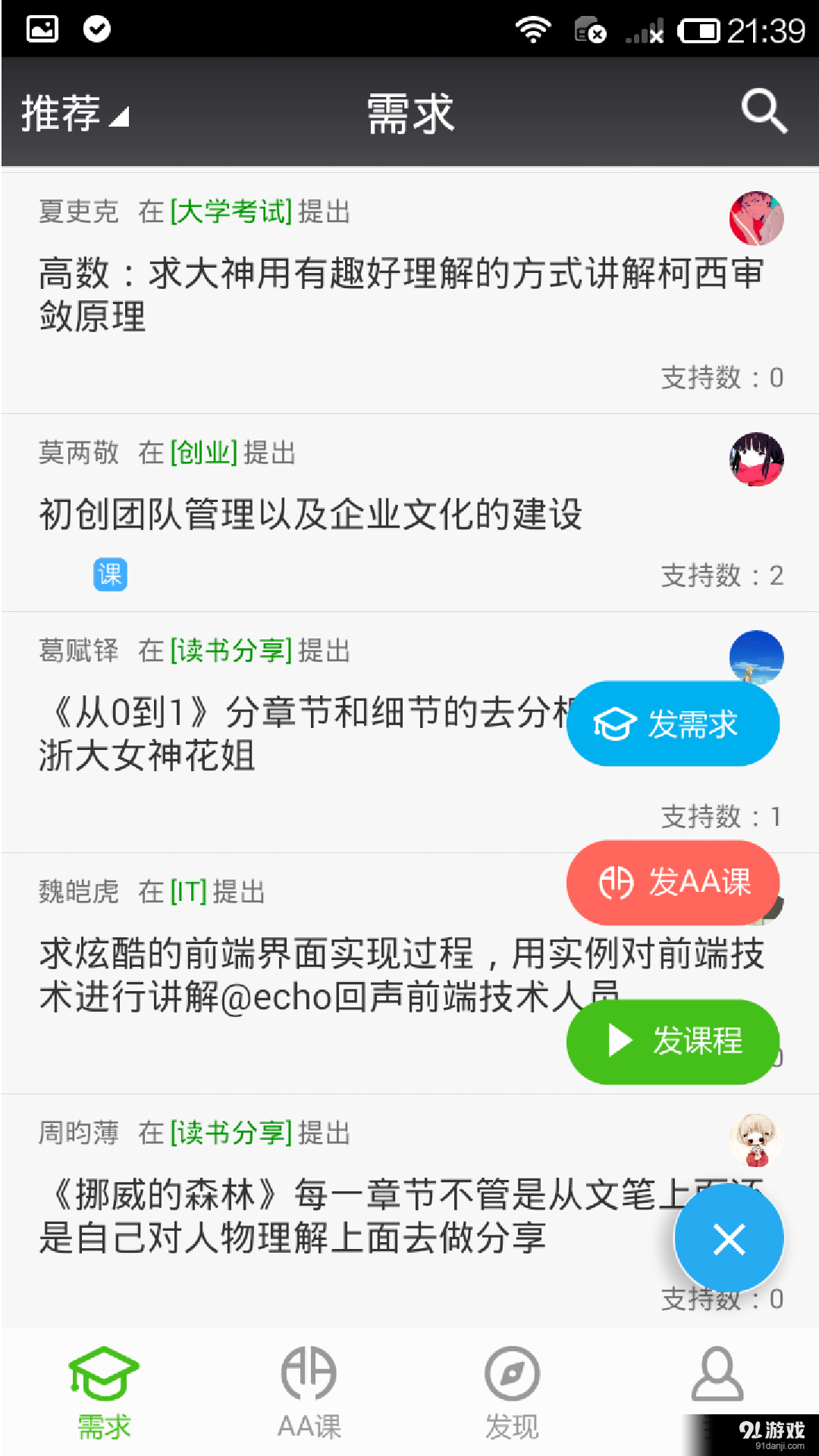Switch to the AA课 bottom tab

308,1395
